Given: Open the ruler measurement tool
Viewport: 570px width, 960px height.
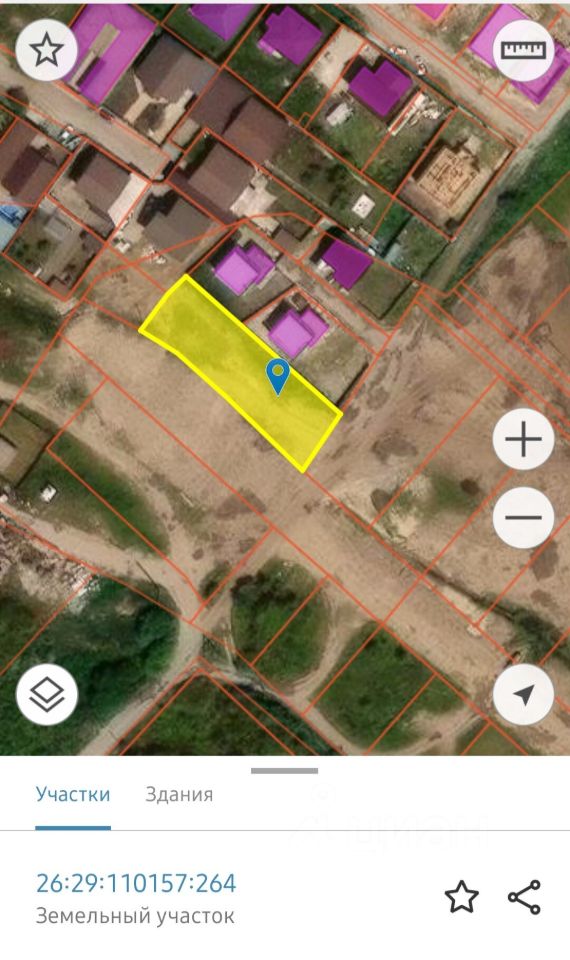Looking at the screenshot, I should (x=523, y=50).
